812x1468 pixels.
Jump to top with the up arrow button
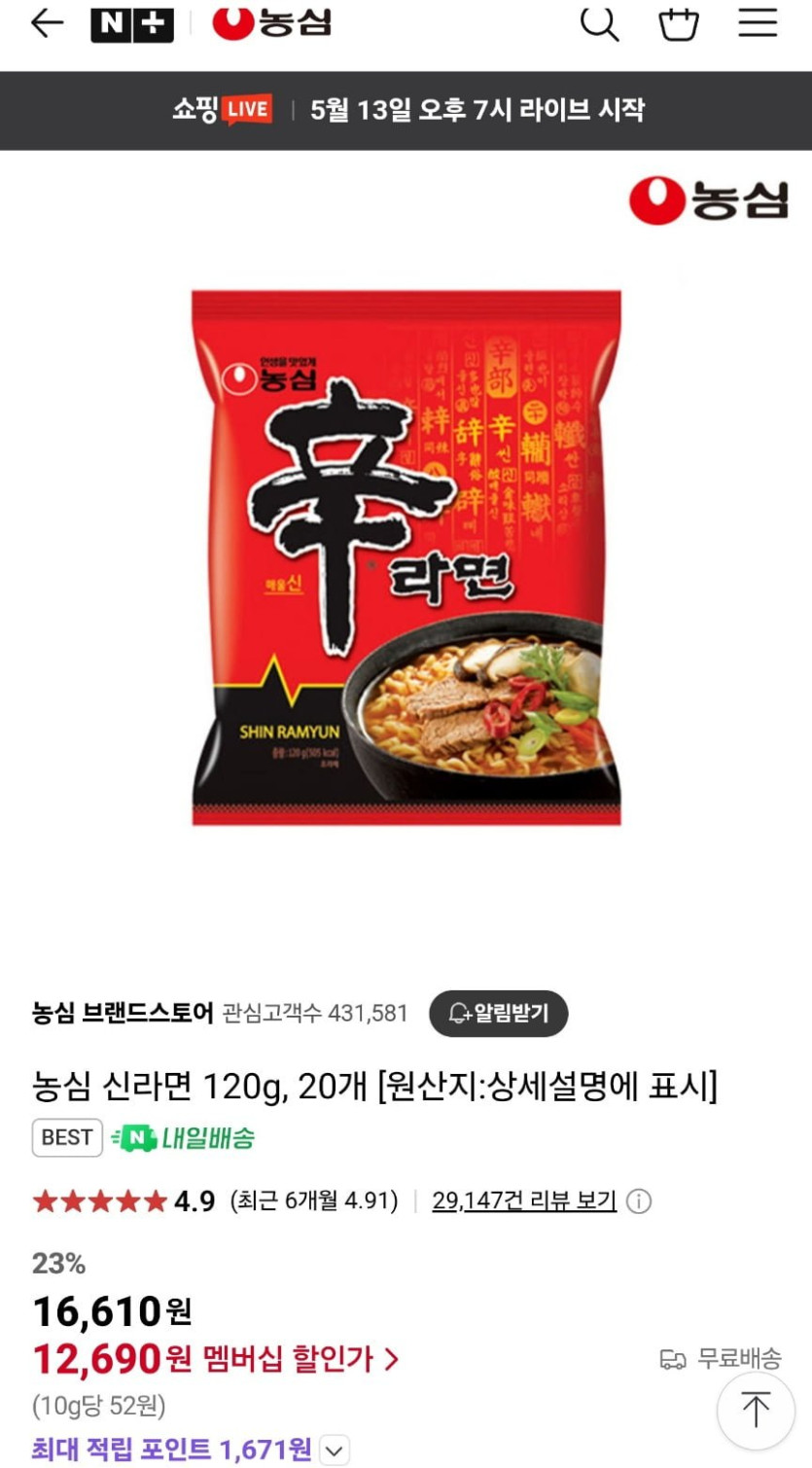[x=756, y=1410]
